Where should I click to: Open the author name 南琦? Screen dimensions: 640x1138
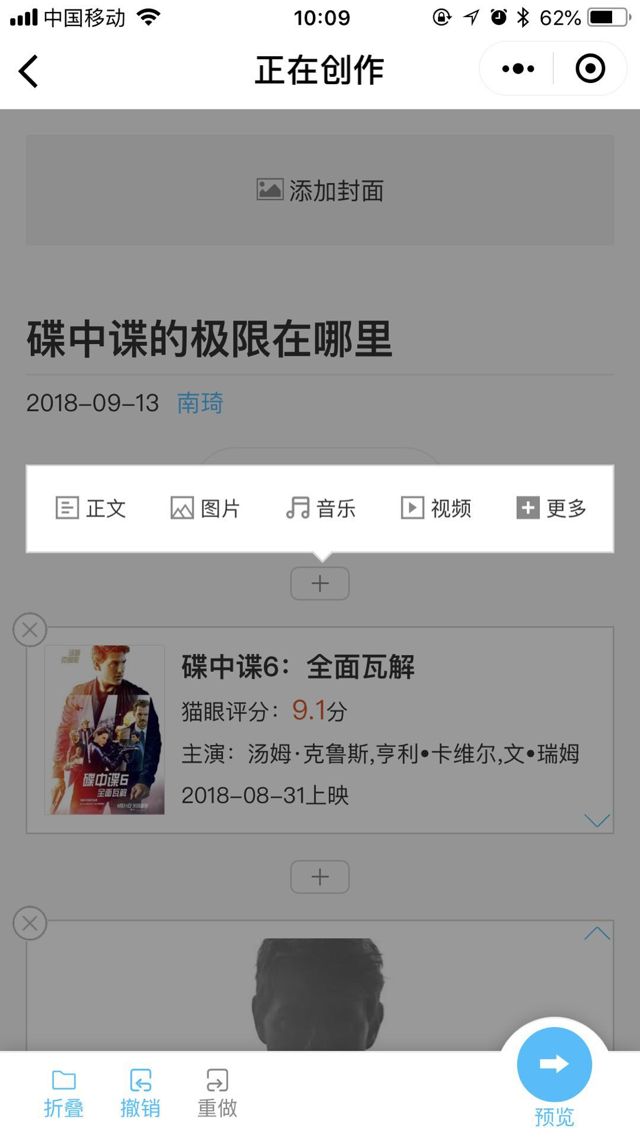pos(200,403)
